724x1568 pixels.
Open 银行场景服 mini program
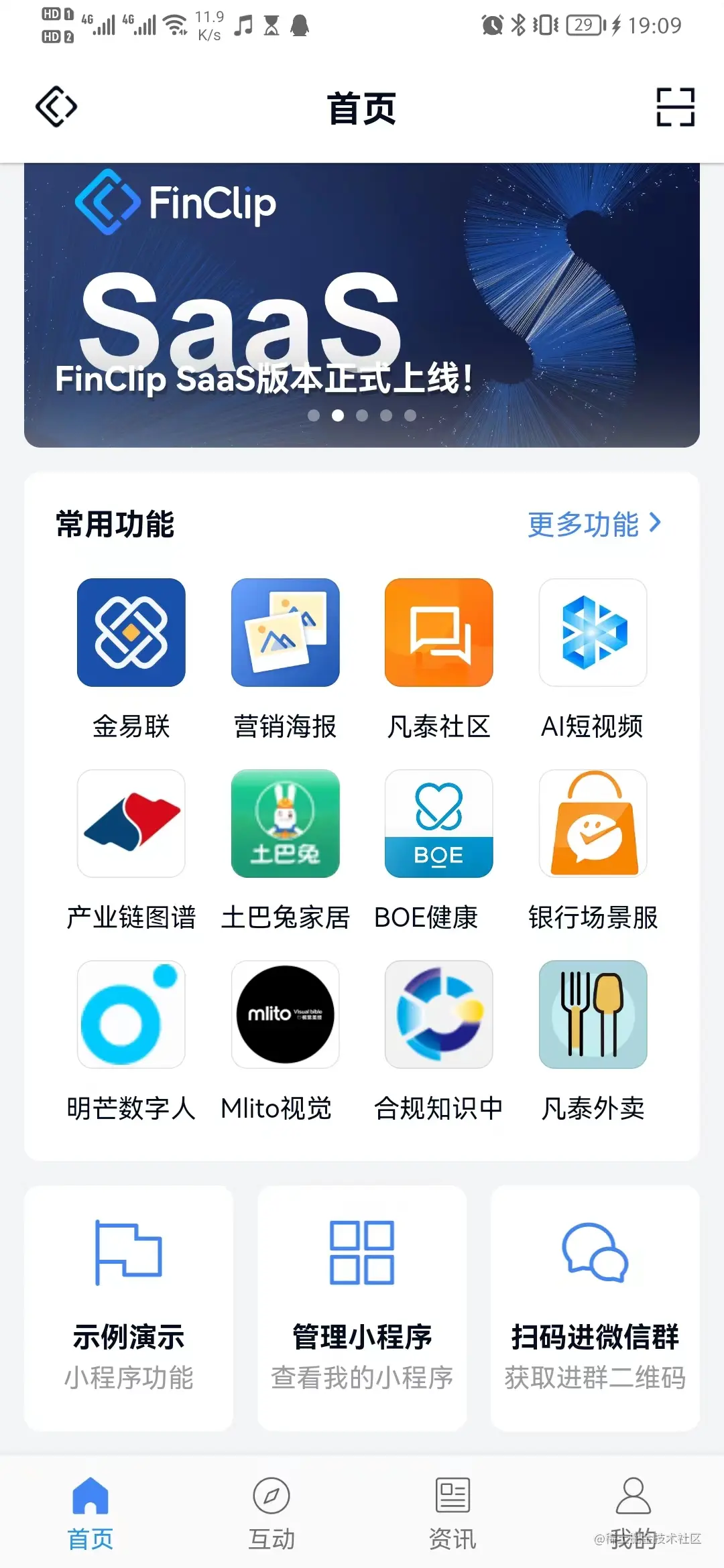tap(593, 823)
